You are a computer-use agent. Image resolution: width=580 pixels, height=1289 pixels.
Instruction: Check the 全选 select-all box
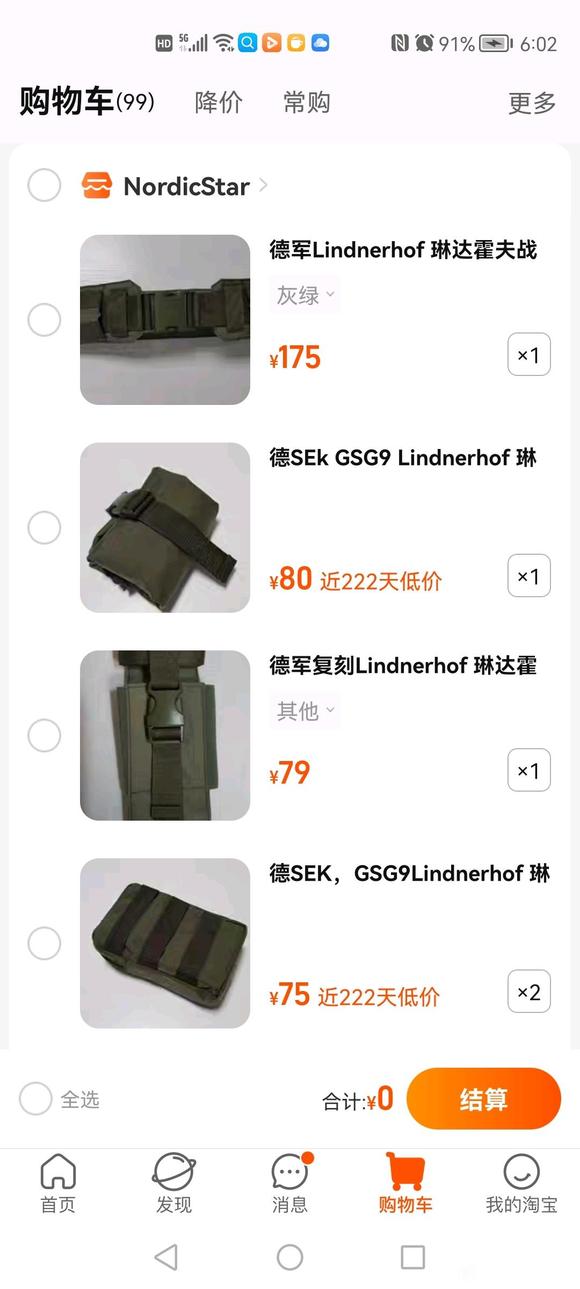click(36, 1099)
